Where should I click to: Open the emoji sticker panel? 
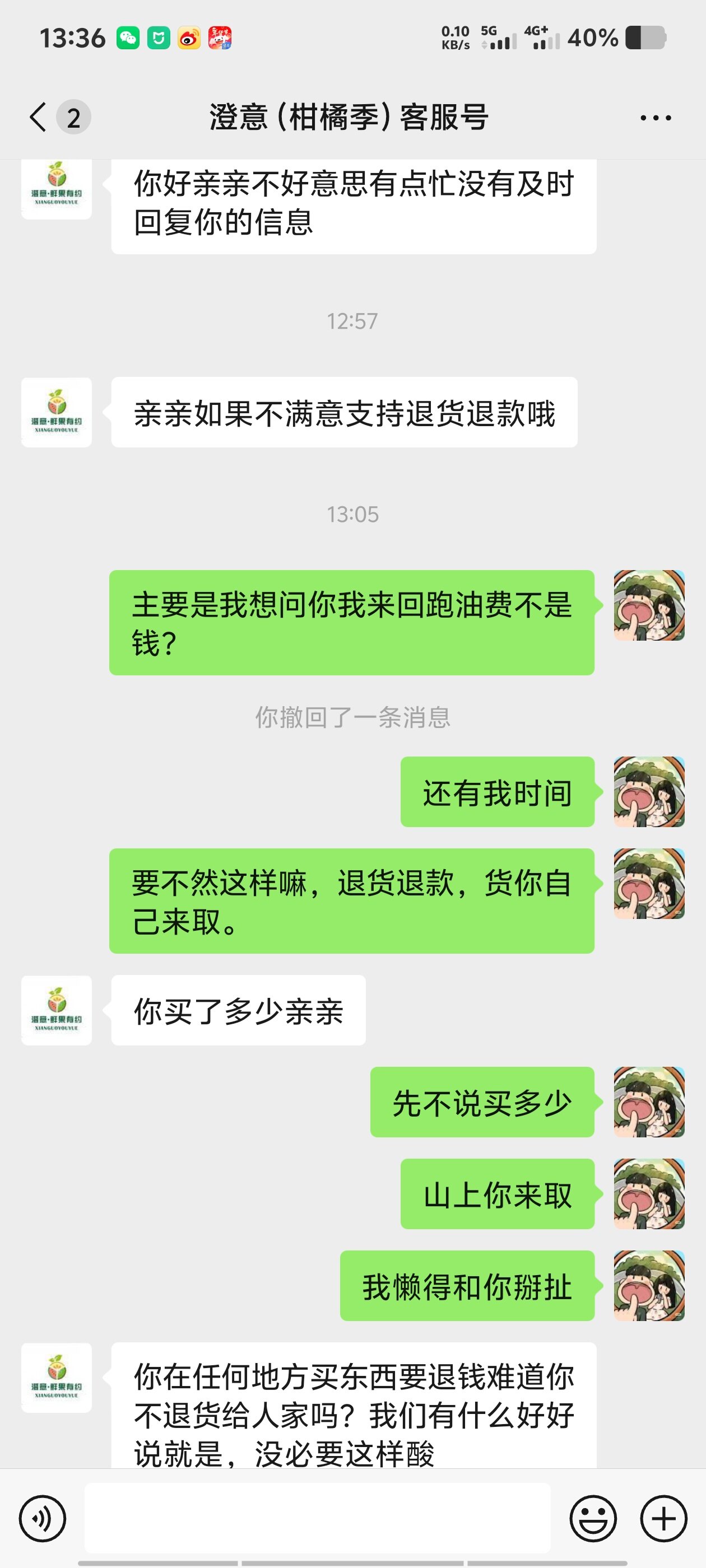(593, 1519)
